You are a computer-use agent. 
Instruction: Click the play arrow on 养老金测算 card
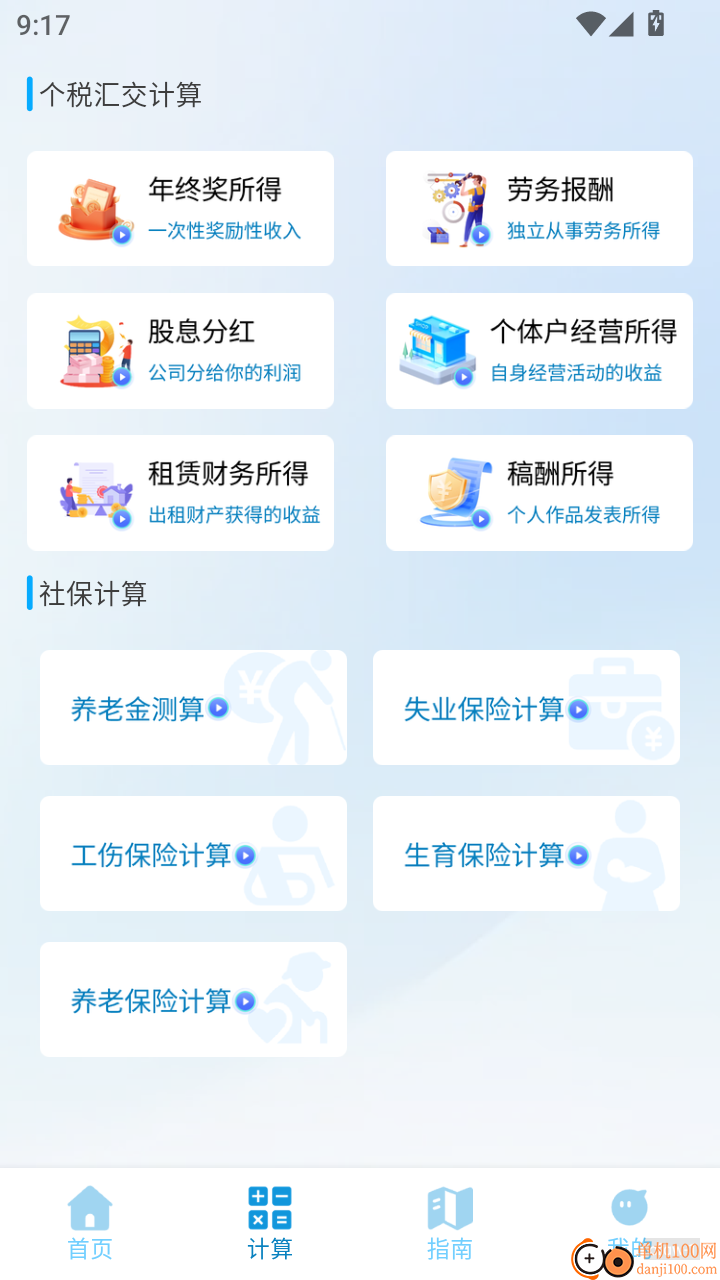pos(222,708)
